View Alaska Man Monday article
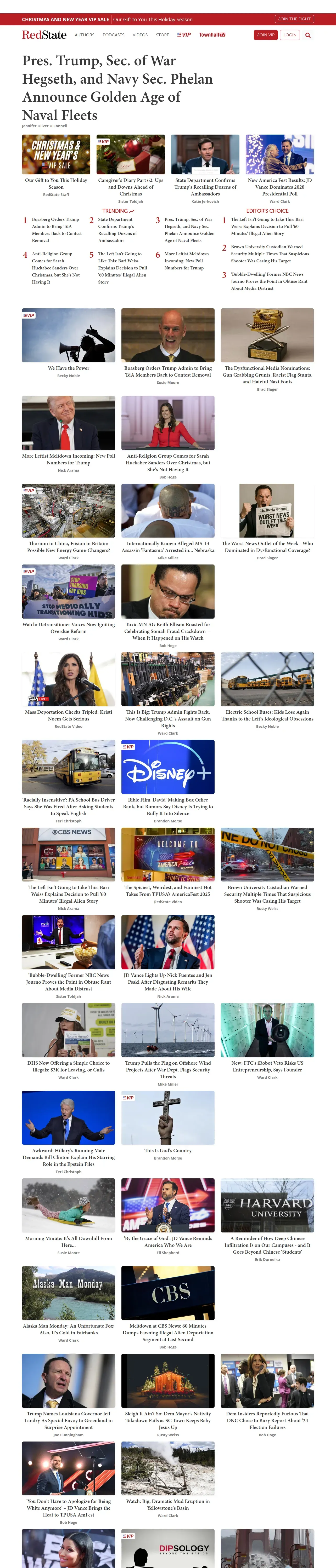This screenshot has height=1568, width=336. click(68, 1326)
